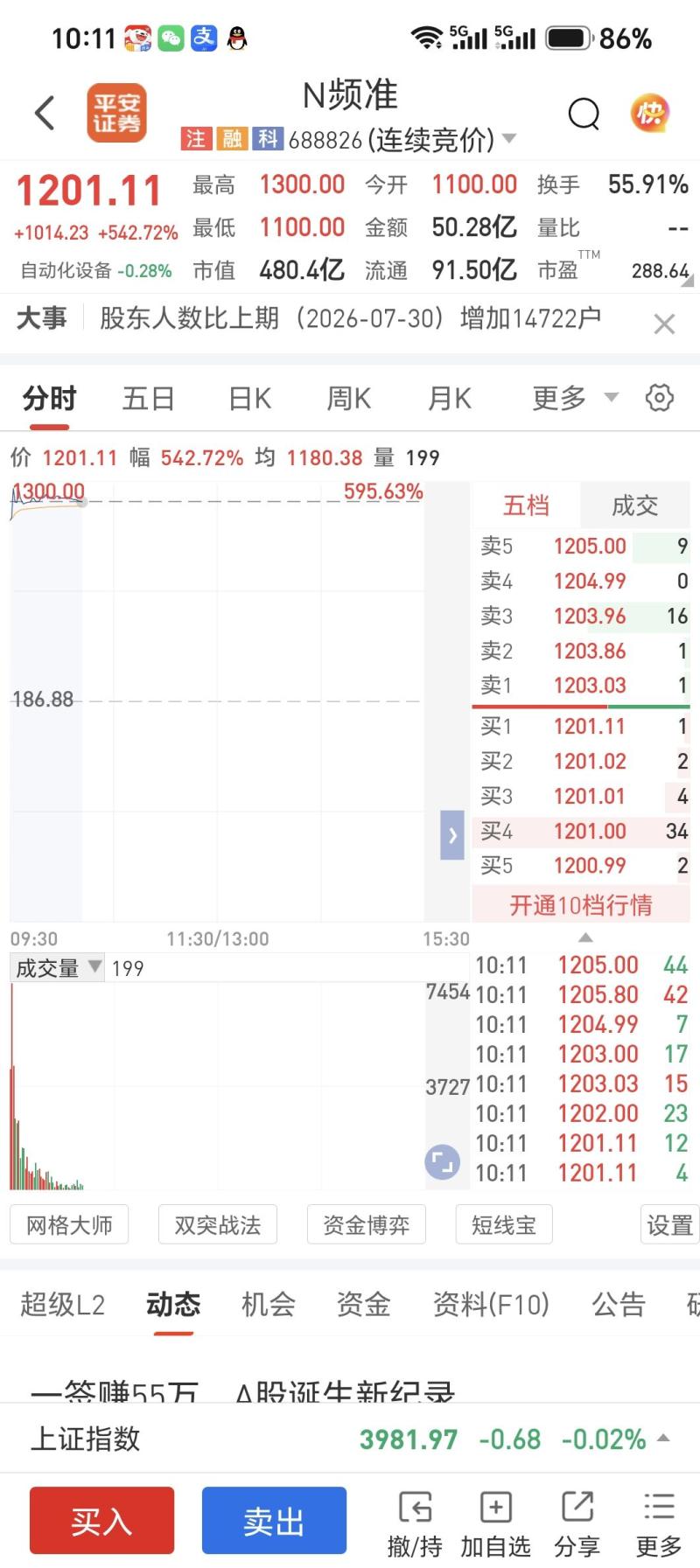
Task: Switch to the 资金 section tab
Action: pos(363,1305)
